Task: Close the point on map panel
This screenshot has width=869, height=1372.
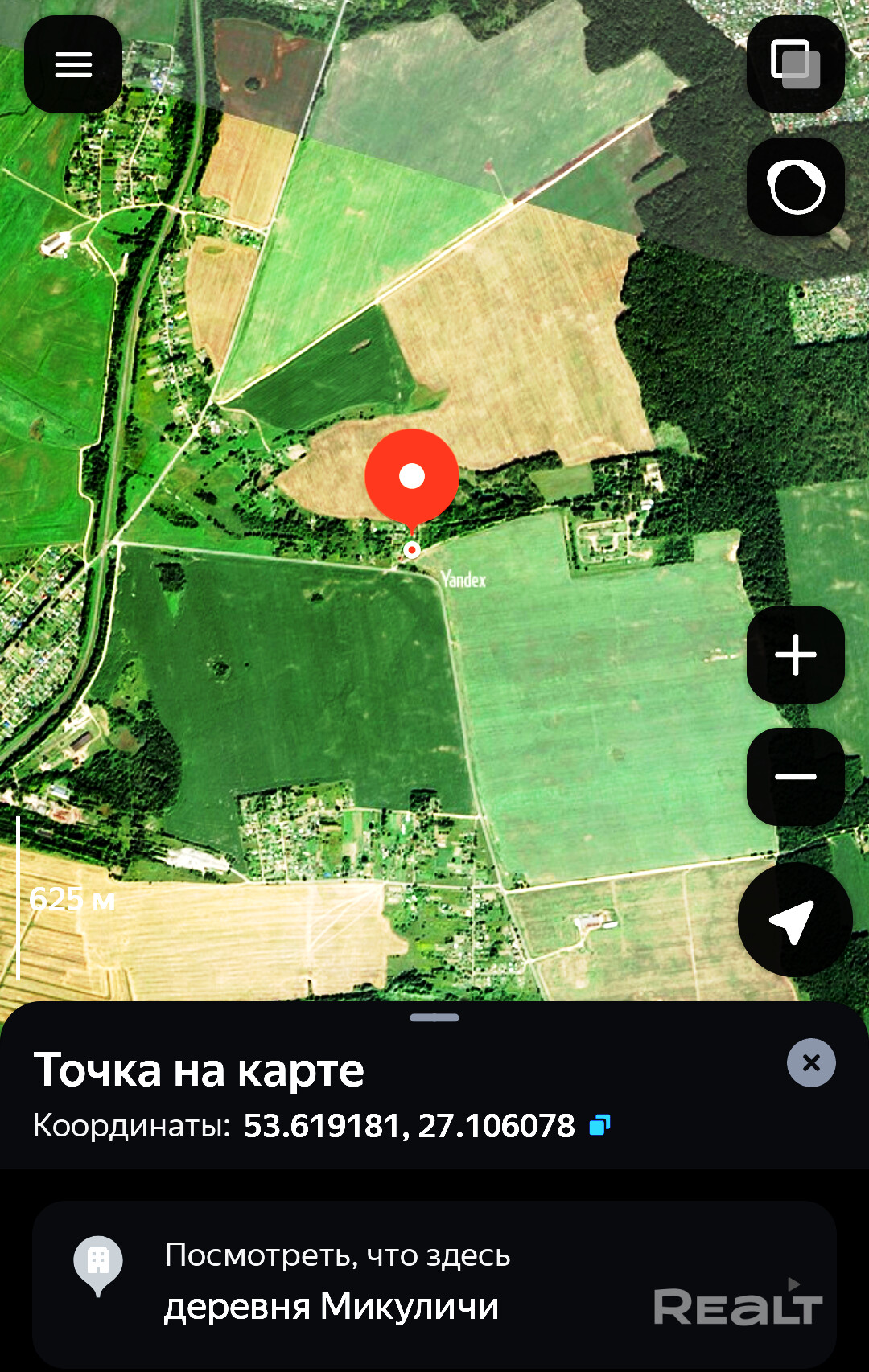Action: [x=811, y=1062]
